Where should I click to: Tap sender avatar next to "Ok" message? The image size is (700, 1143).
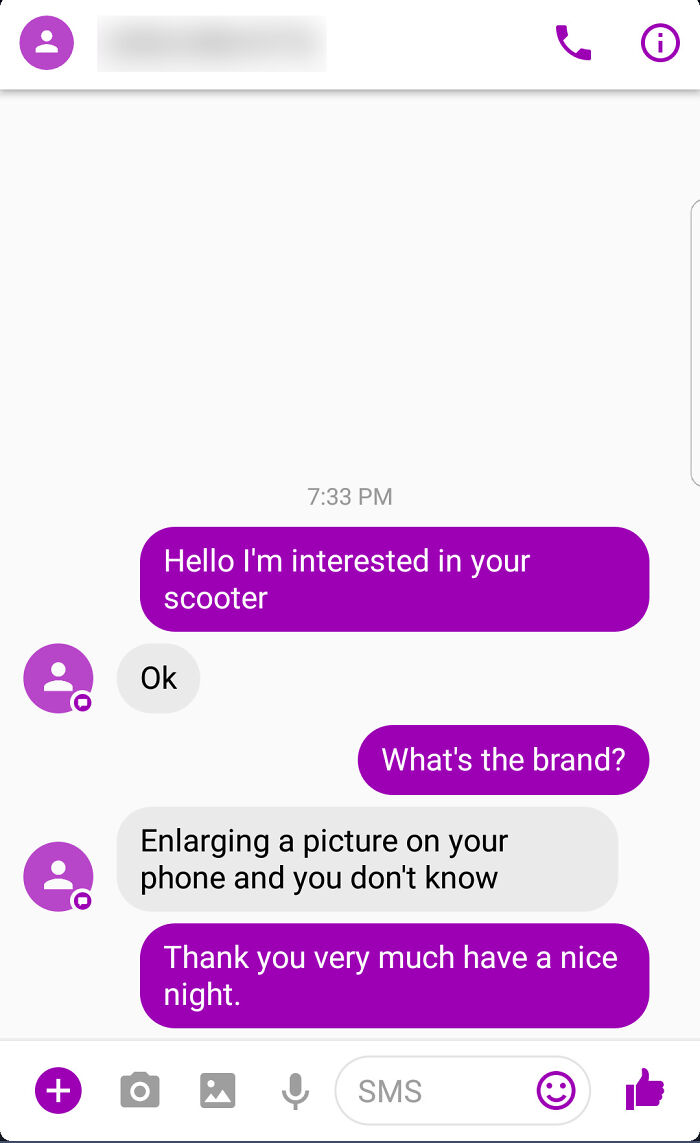pos(58,678)
